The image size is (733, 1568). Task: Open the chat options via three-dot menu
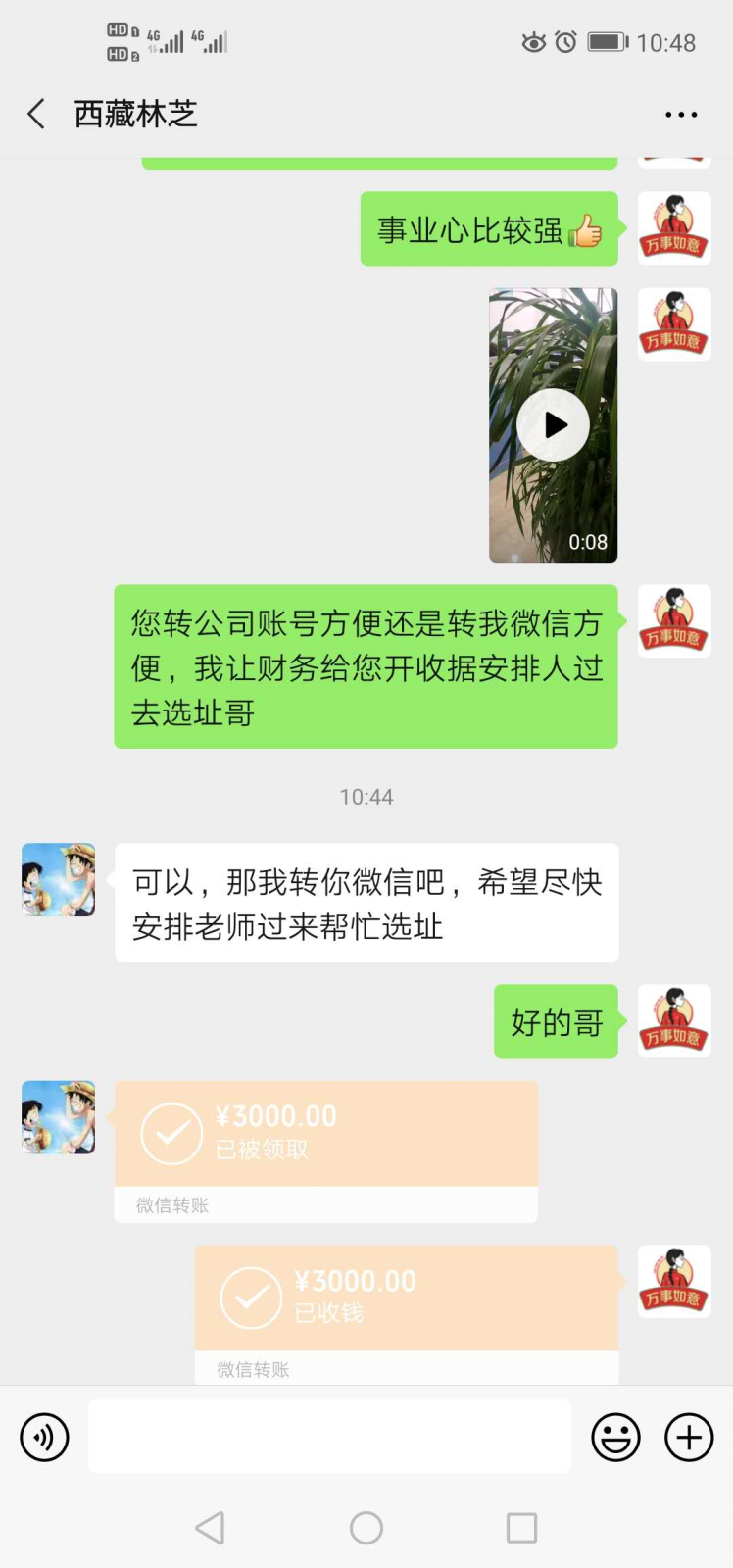679,114
